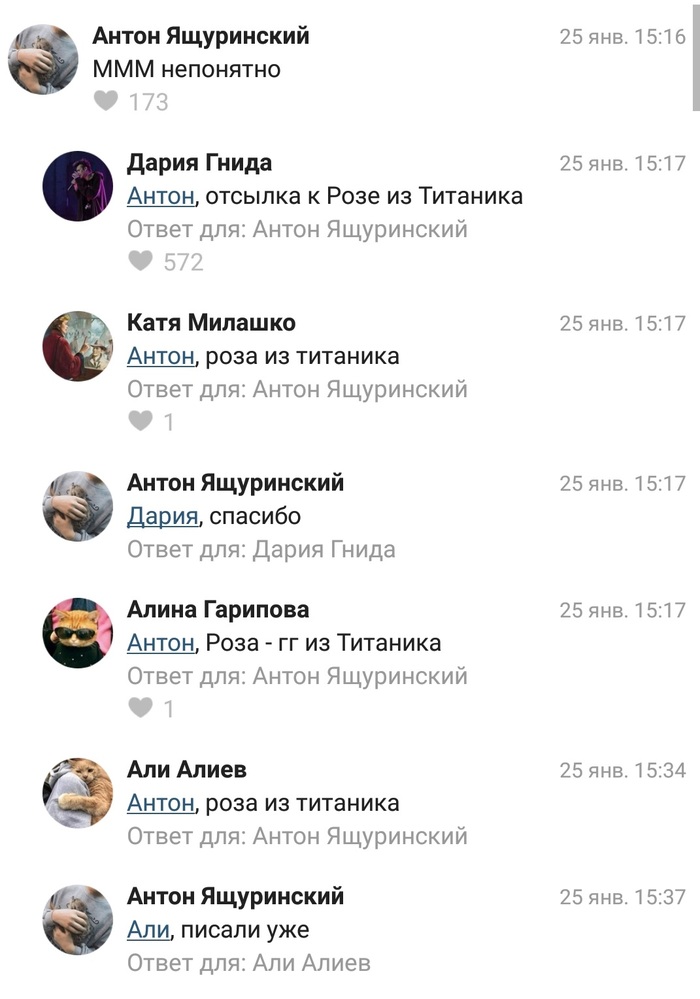The image size is (700, 999).
Task: Follow the "Али" mention in "писали уже" reply
Action: [147, 930]
